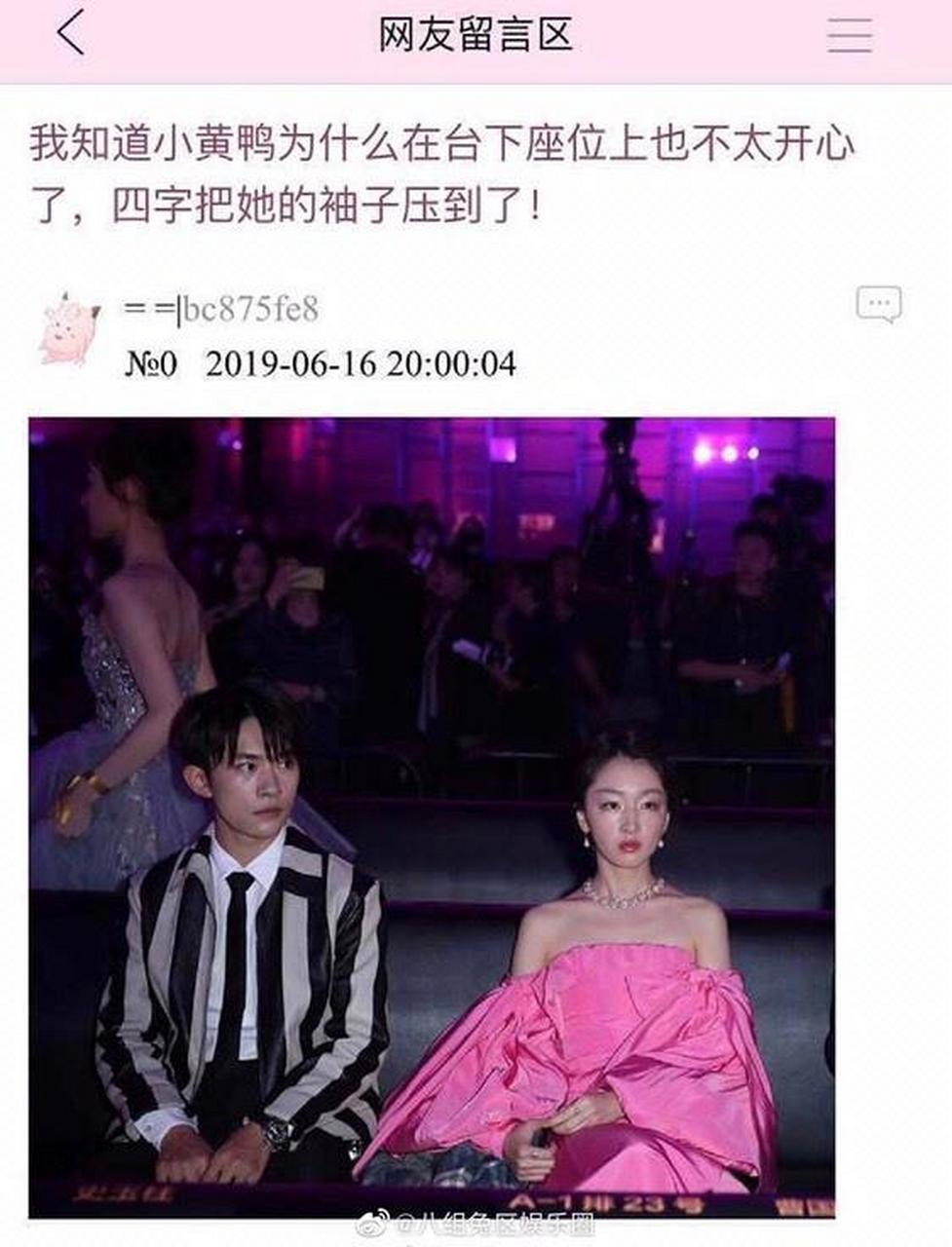Open the photo attached to the post

[x=431, y=816]
